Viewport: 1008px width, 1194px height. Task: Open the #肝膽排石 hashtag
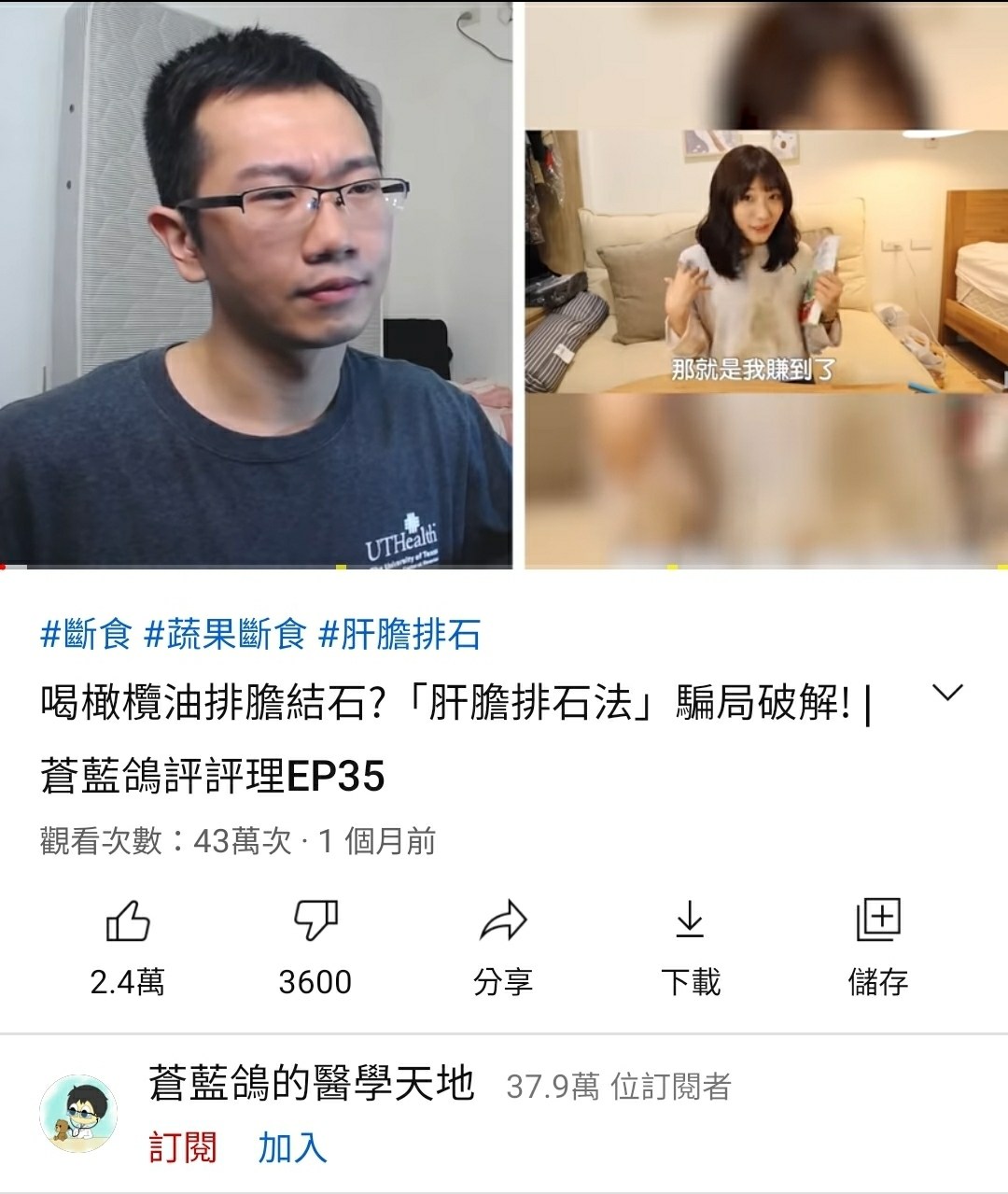pyautogui.click(x=399, y=635)
